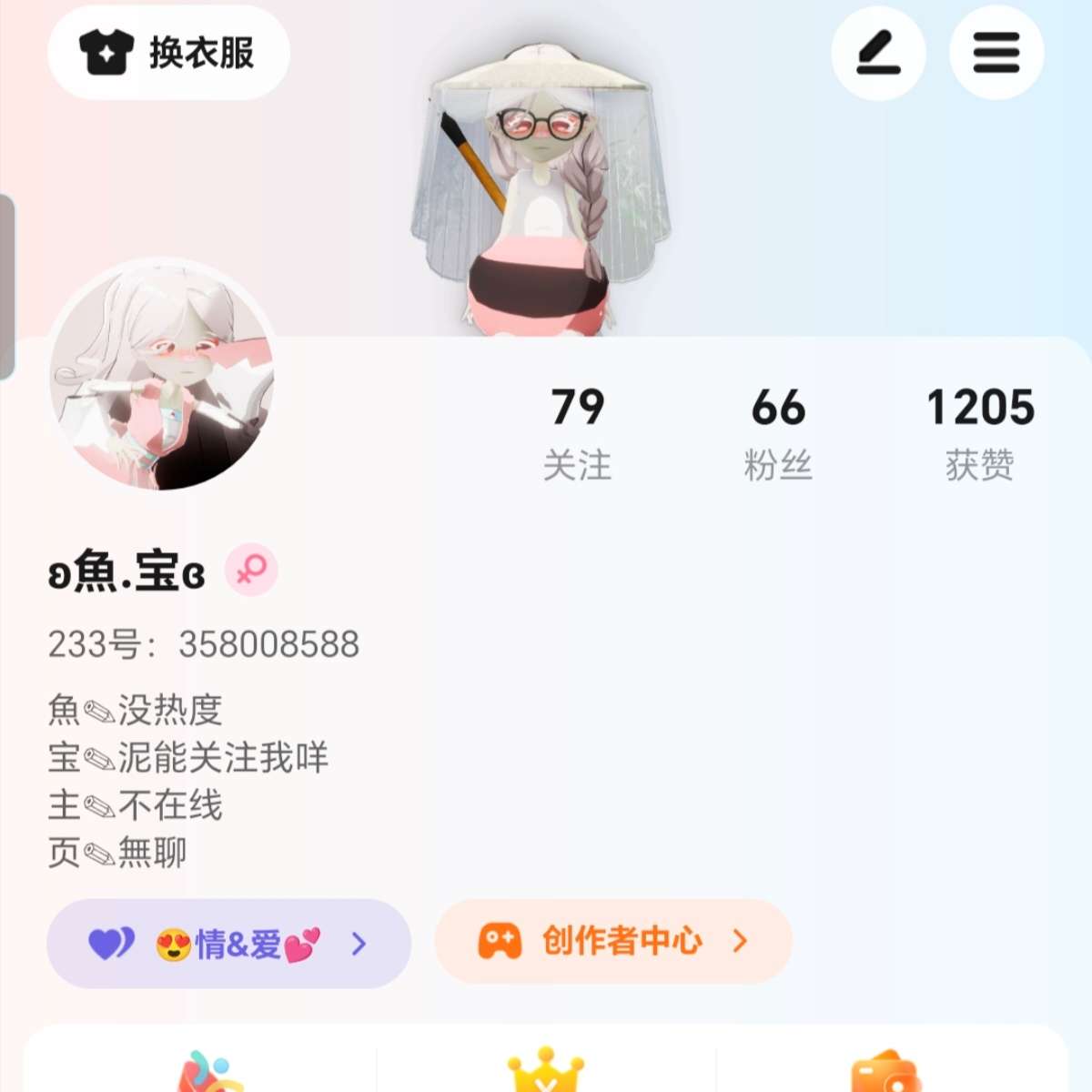The image size is (1092, 1092).
Task: Open the crown icon shortcut
Action: pyautogui.click(x=545, y=1070)
